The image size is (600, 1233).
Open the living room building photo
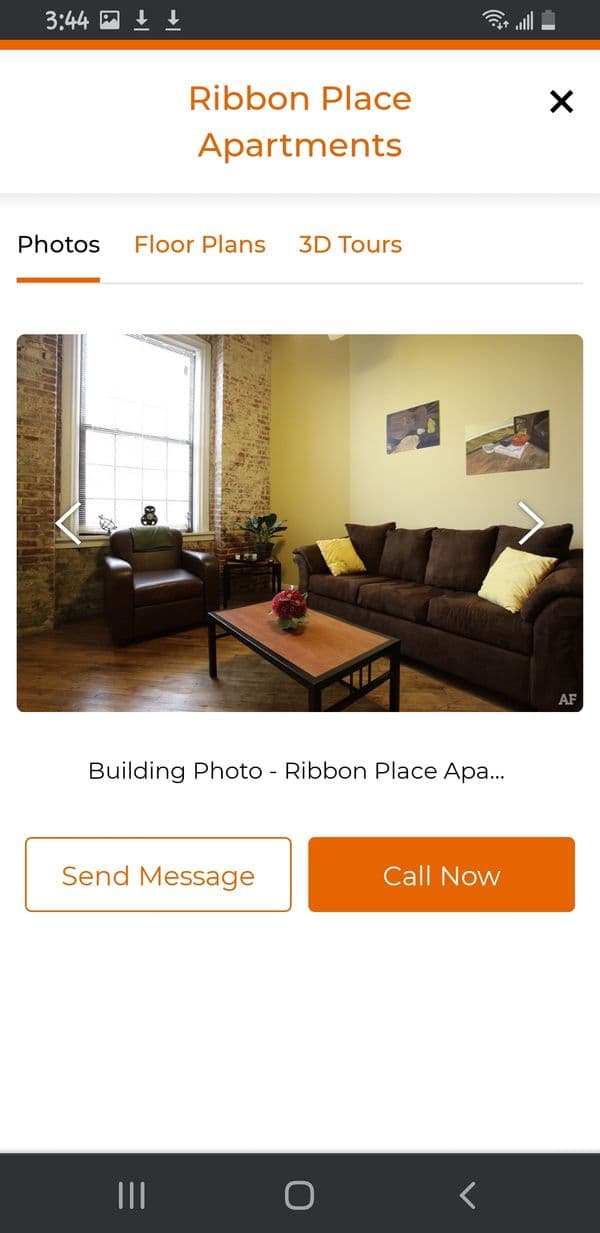point(300,600)
